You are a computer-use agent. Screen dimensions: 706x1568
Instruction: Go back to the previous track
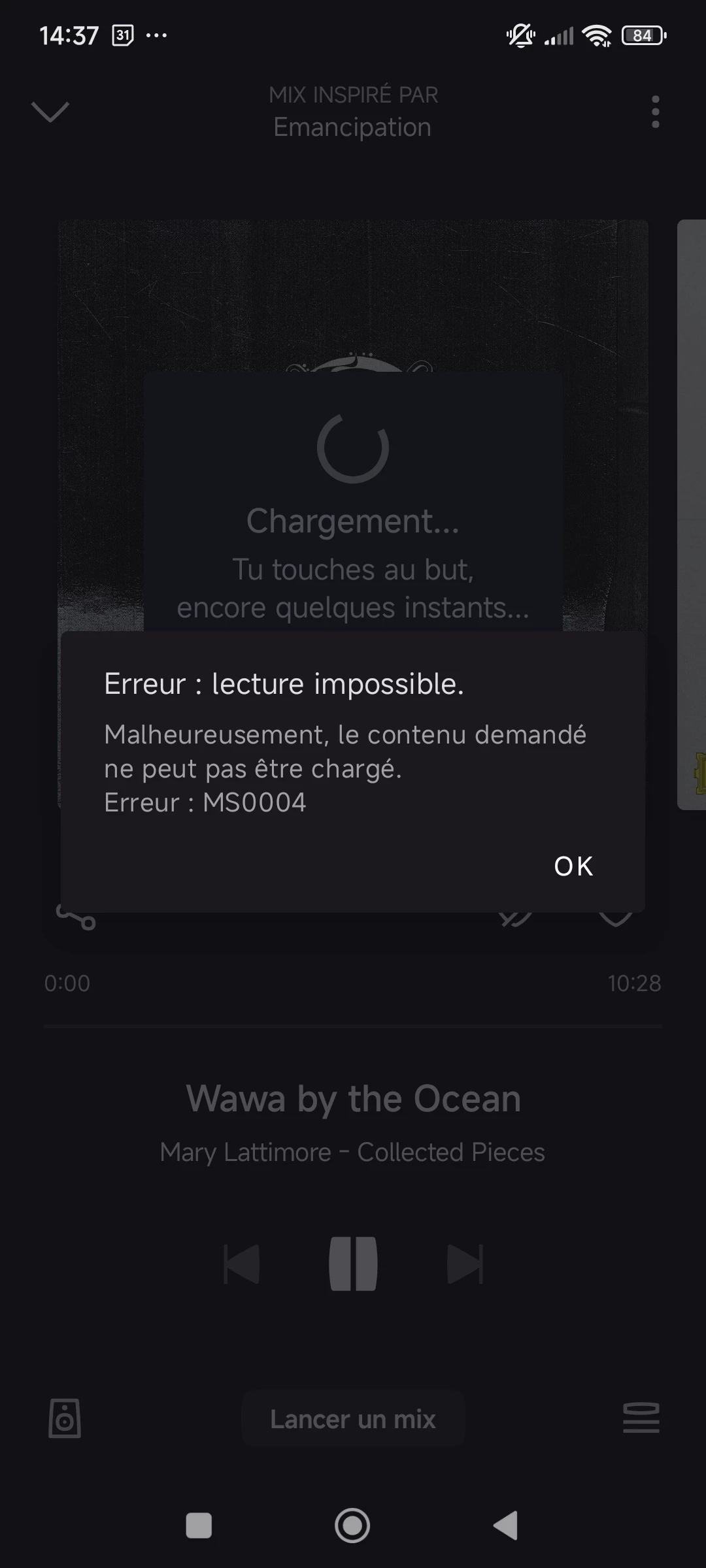click(x=241, y=1264)
